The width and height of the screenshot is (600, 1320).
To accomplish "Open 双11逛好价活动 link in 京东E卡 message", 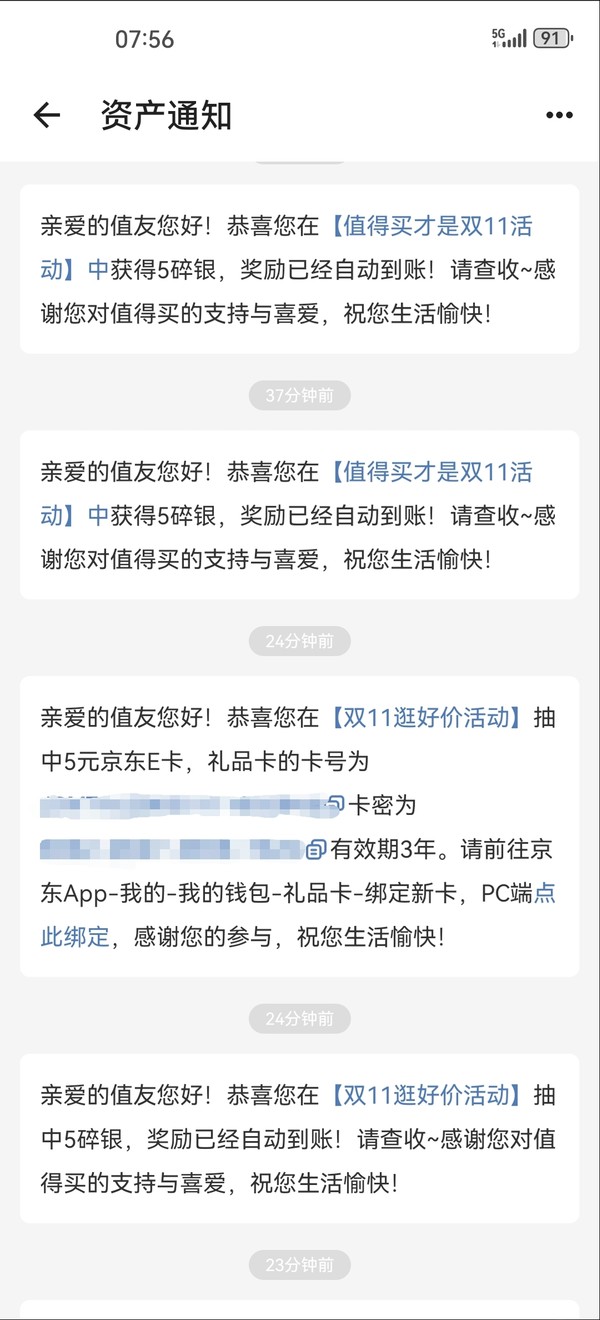I will pyautogui.click(x=425, y=718).
